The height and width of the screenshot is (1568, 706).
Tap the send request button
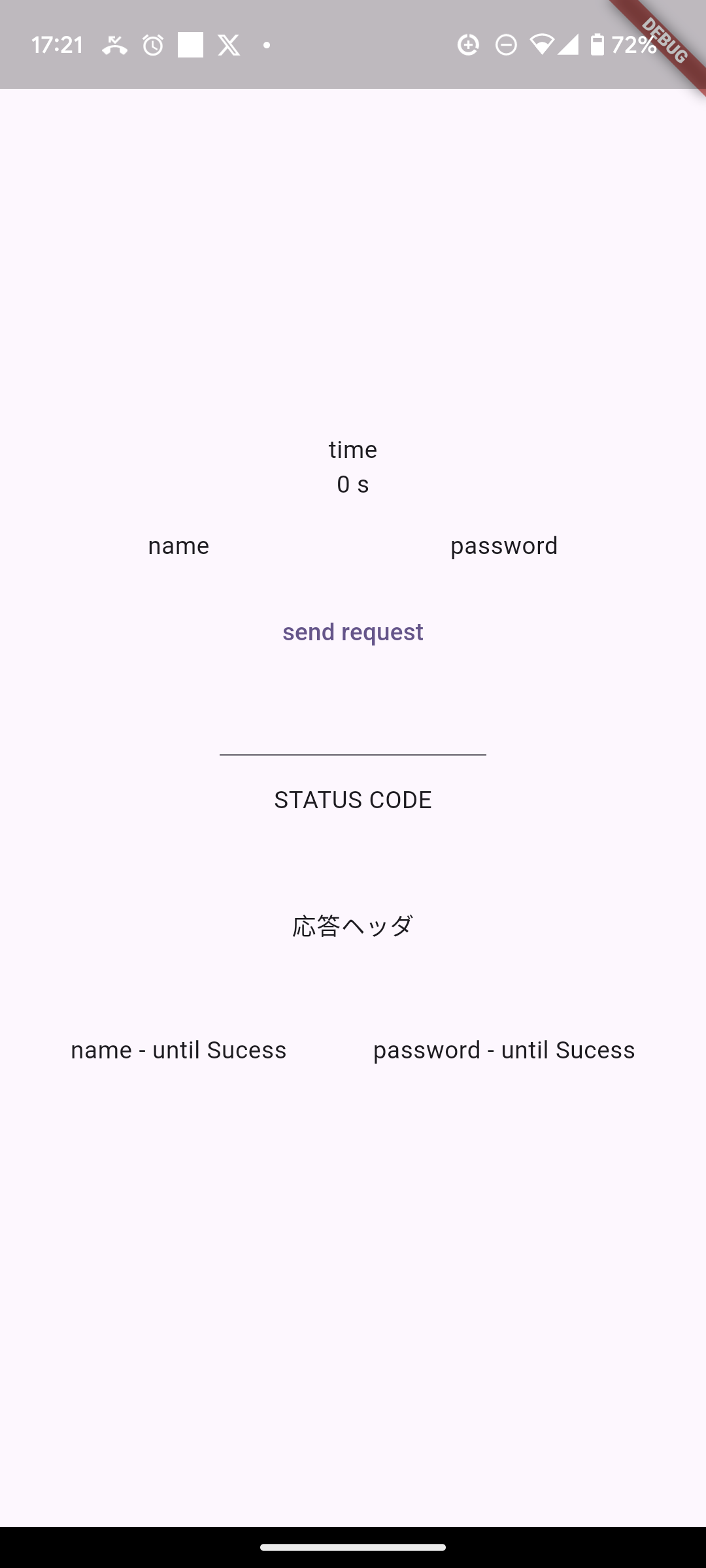pyautogui.click(x=352, y=632)
